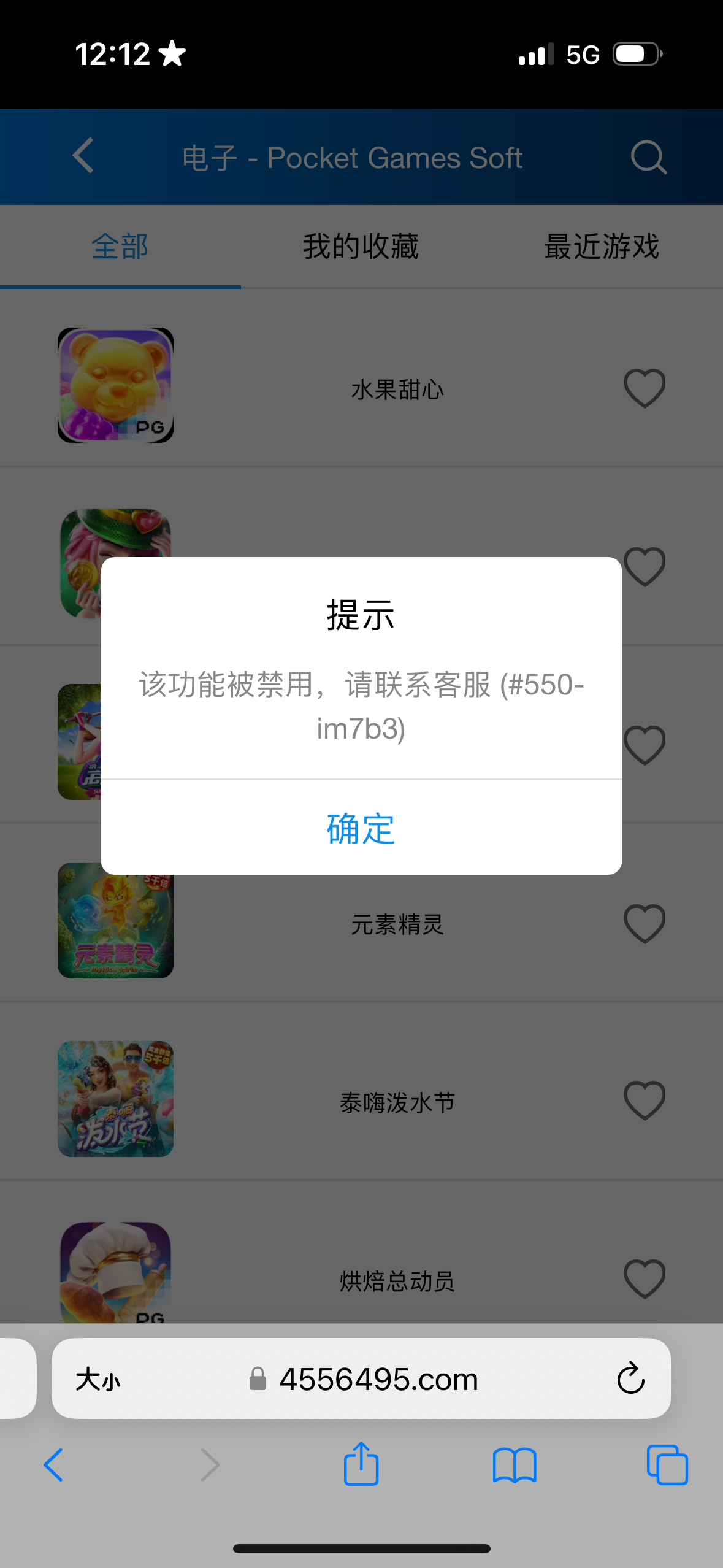The height and width of the screenshot is (1568, 723).
Task: Tap the back arrow in the page header
Action: [x=83, y=156]
